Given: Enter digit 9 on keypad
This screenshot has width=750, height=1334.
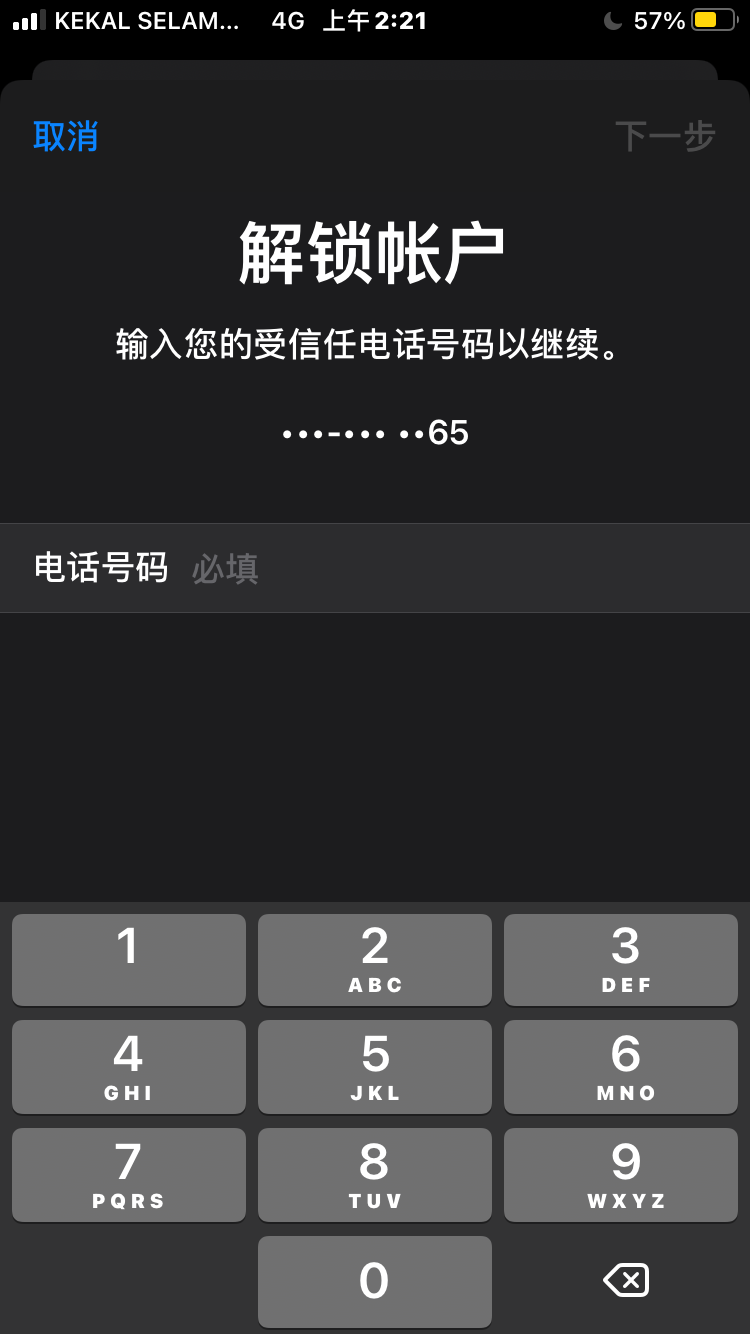Looking at the screenshot, I should [x=621, y=1174].
